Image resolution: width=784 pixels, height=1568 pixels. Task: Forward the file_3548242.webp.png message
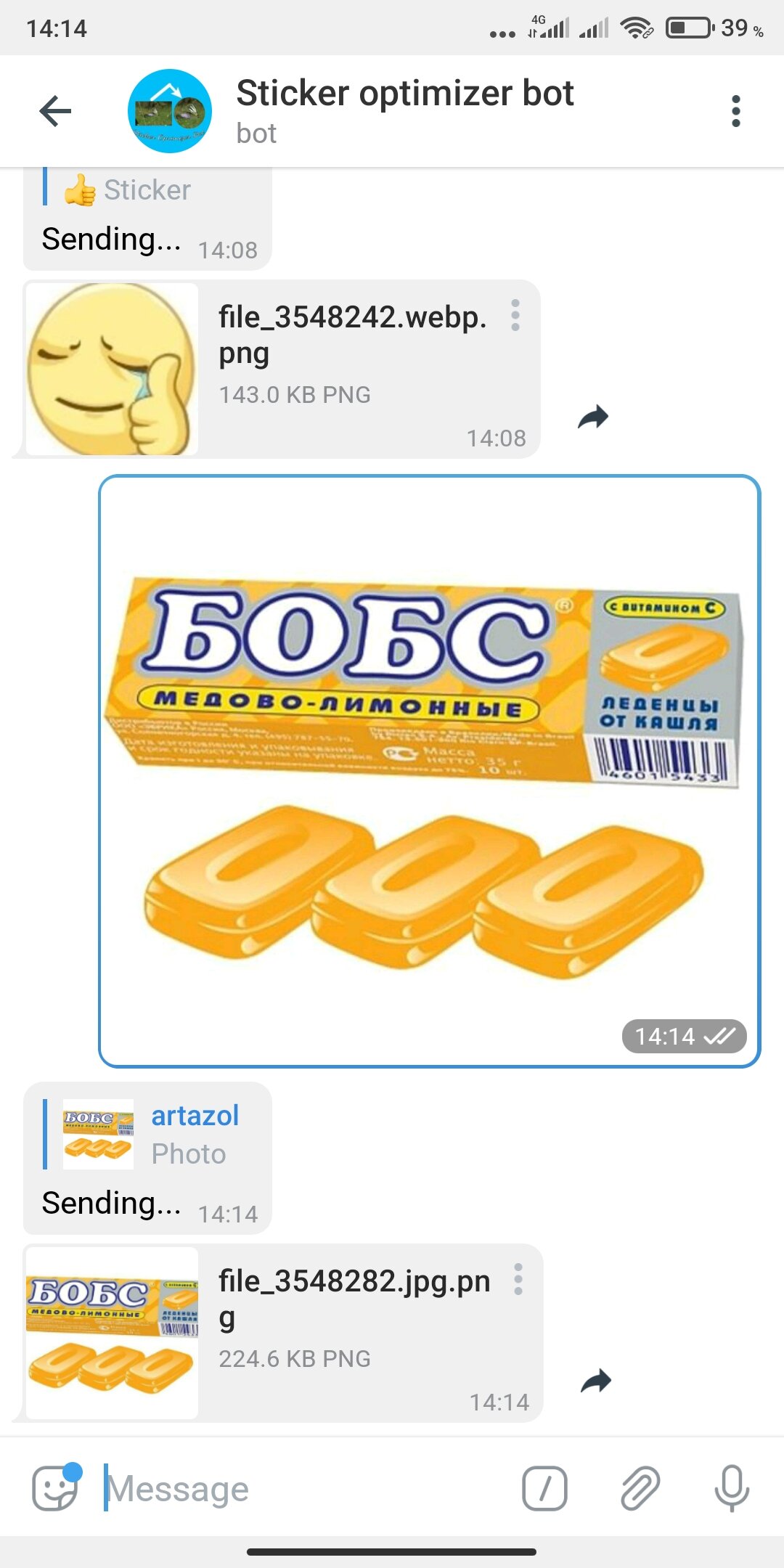(x=593, y=417)
